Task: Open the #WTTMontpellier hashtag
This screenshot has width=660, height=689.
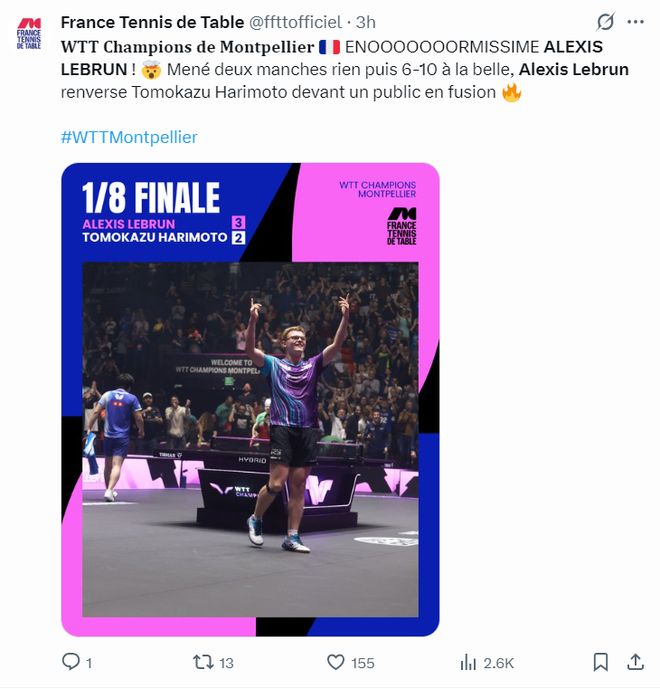Action: pos(129,137)
